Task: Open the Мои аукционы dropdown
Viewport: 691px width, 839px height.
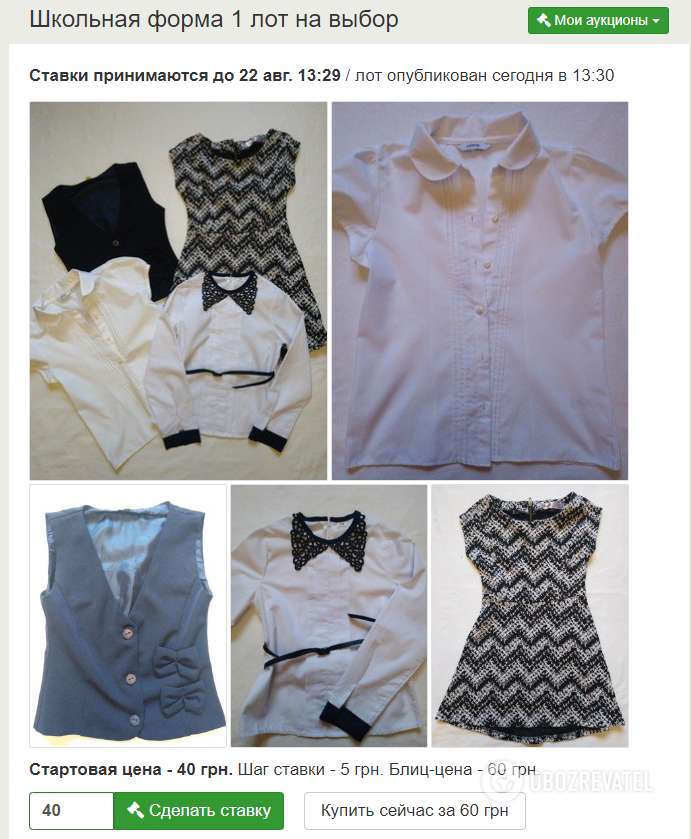Action: (x=598, y=20)
